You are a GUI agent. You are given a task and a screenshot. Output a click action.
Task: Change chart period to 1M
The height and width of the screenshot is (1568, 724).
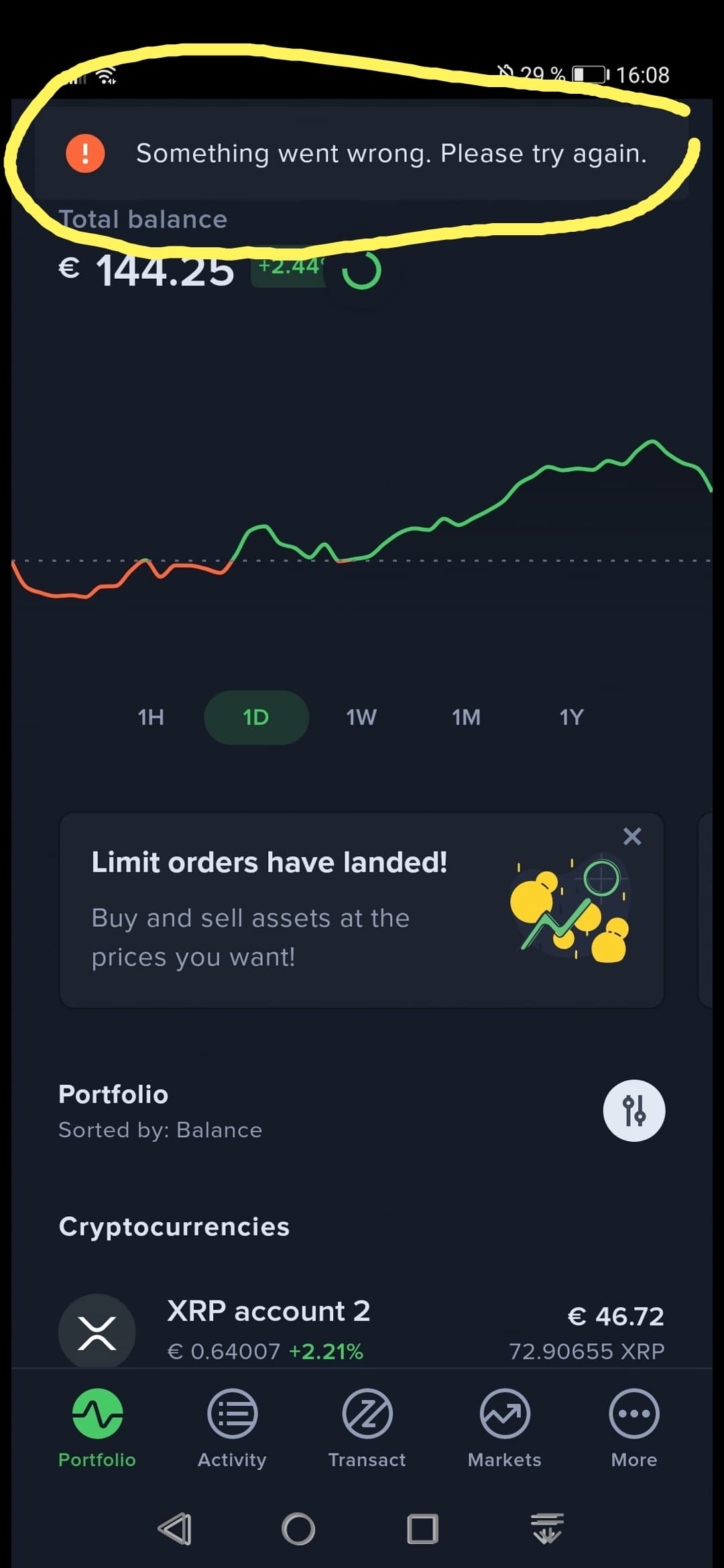[x=466, y=718]
